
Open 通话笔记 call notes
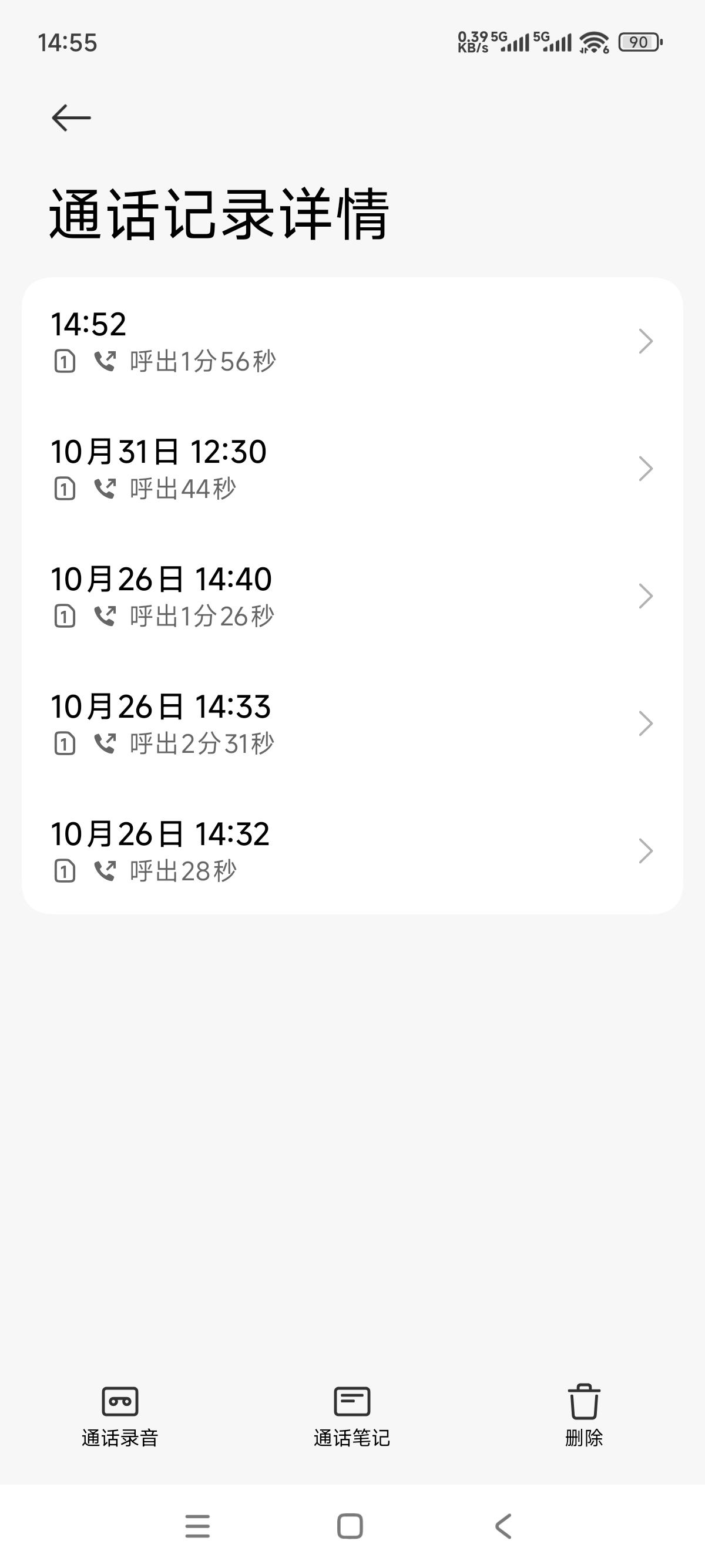pyautogui.click(x=352, y=1416)
